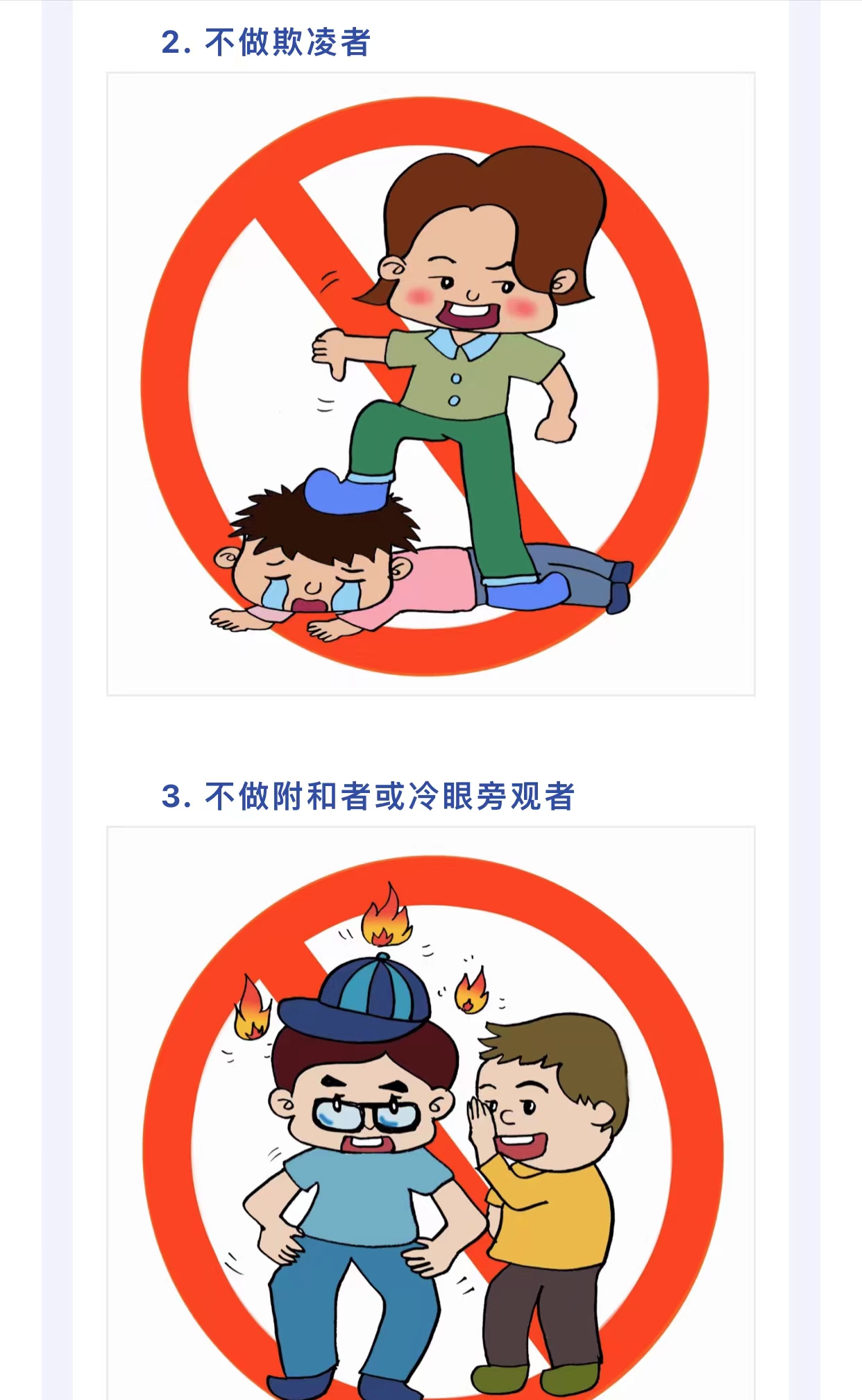Open the bullying cartoon under heading 2
The width and height of the screenshot is (862, 1400).
coord(430,384)
